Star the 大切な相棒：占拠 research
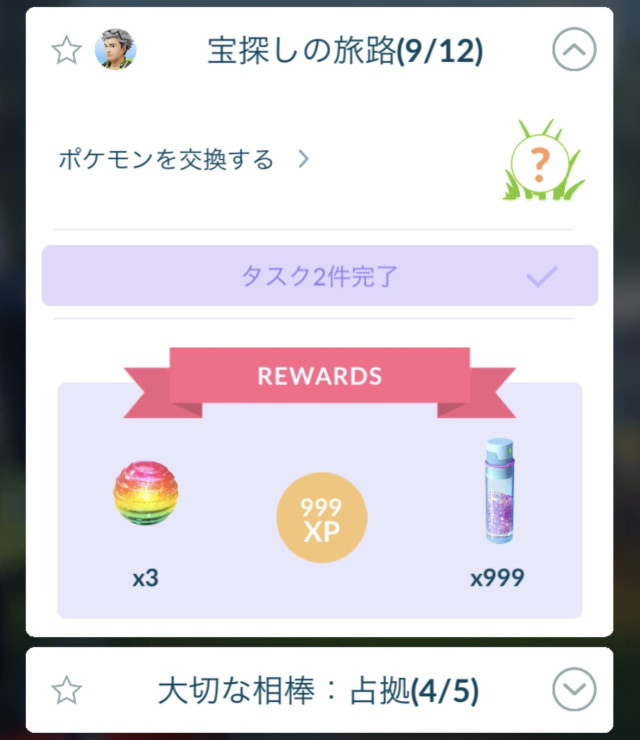640x740 pixels. pyautogui.click(x=66, y=689)
